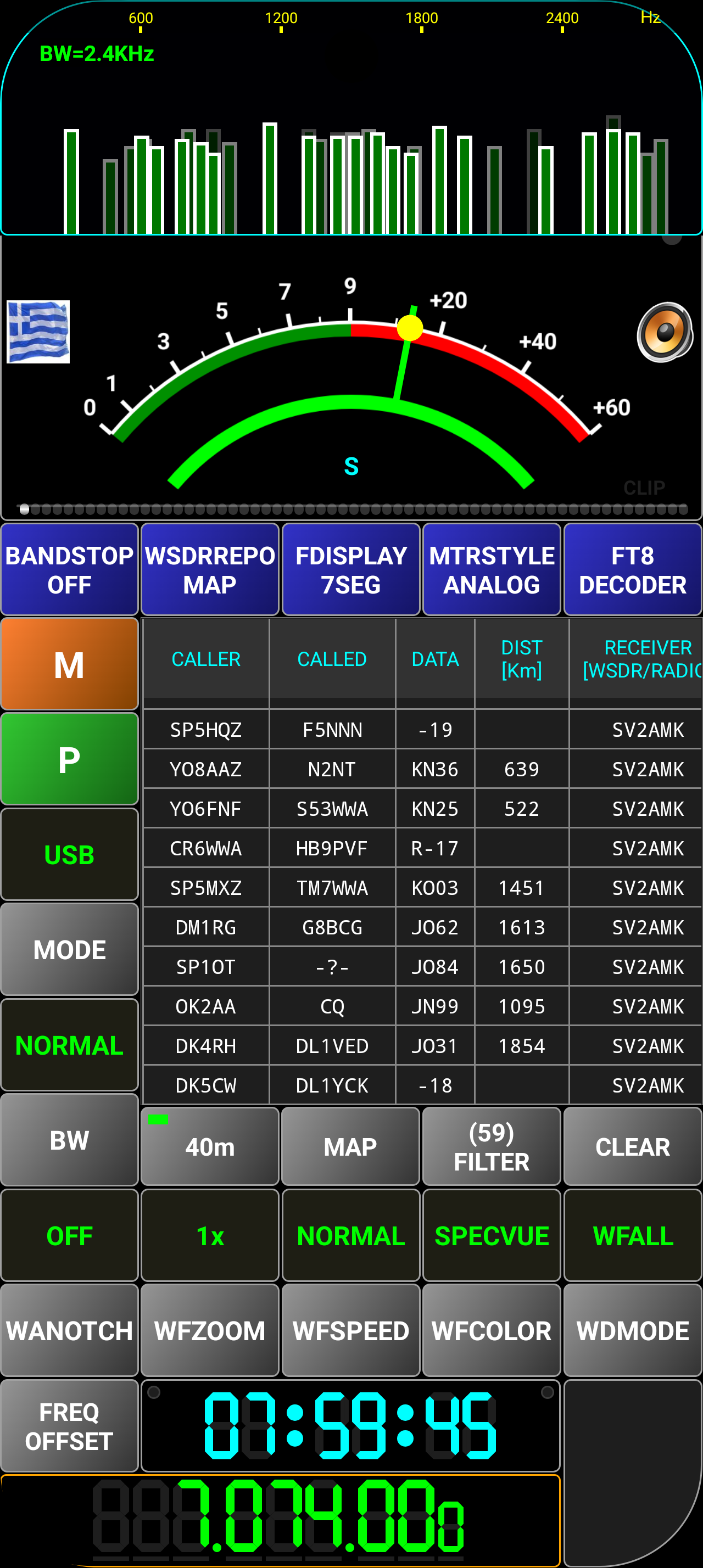Open the (59) FILTER option
Viewport: 703px width, 1568px height.
click(x=491, y=1147)
